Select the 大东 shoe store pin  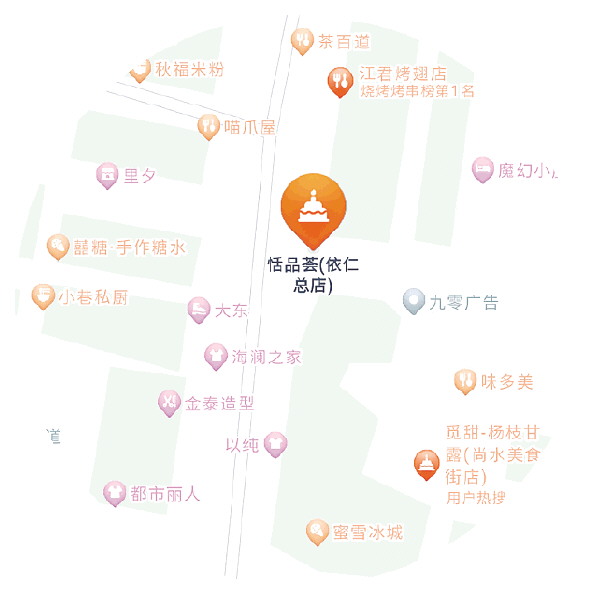coord(199,309)
